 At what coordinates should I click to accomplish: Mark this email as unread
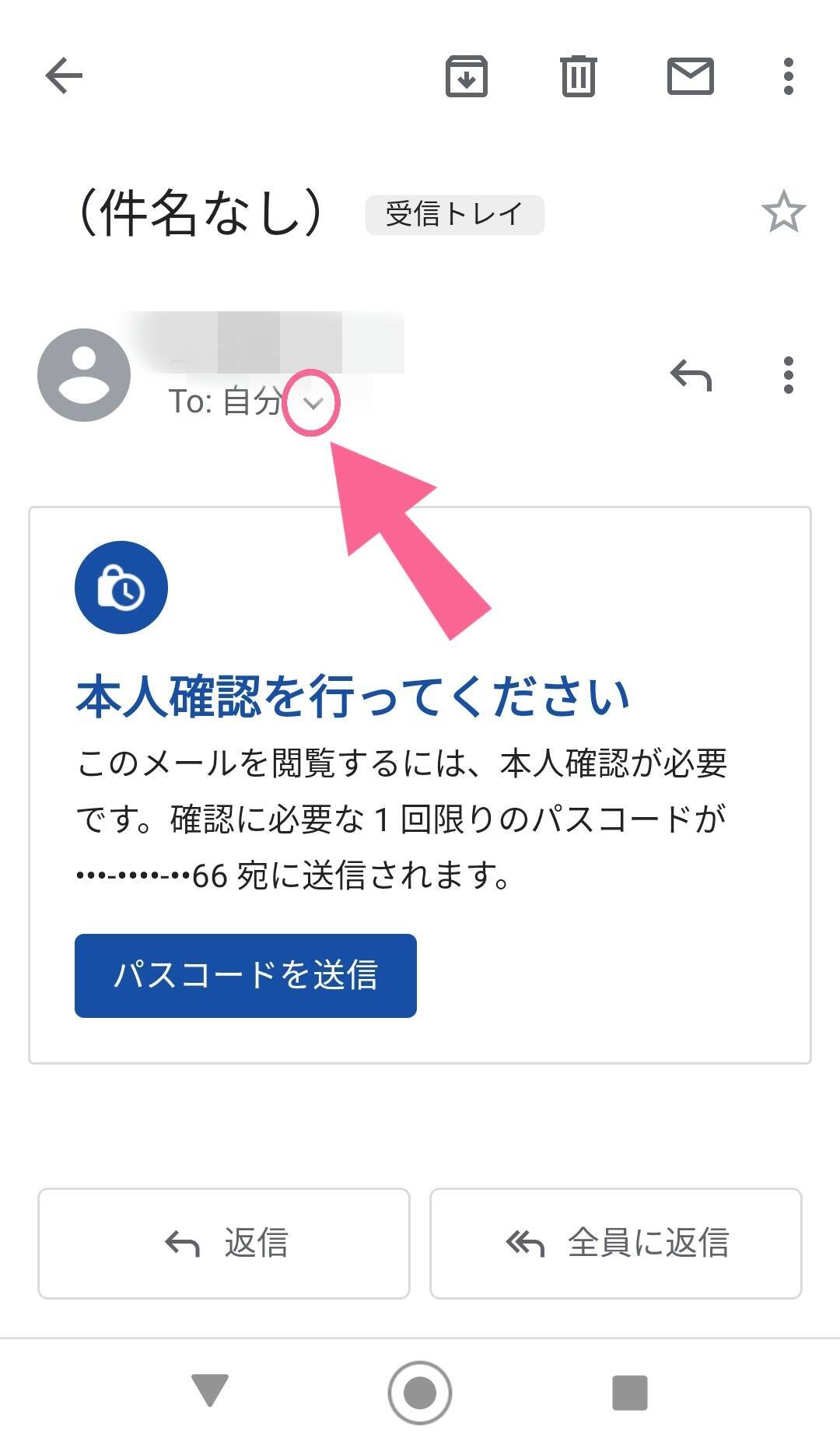[690, 76]
